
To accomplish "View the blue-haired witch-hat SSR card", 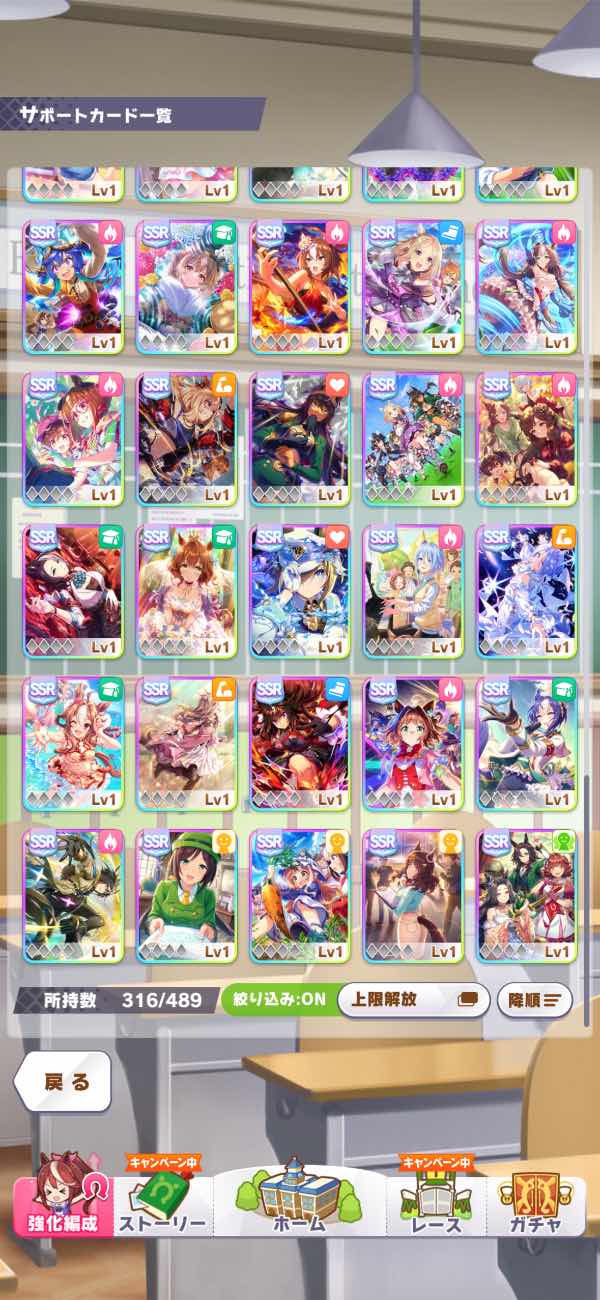I will 72,285.
